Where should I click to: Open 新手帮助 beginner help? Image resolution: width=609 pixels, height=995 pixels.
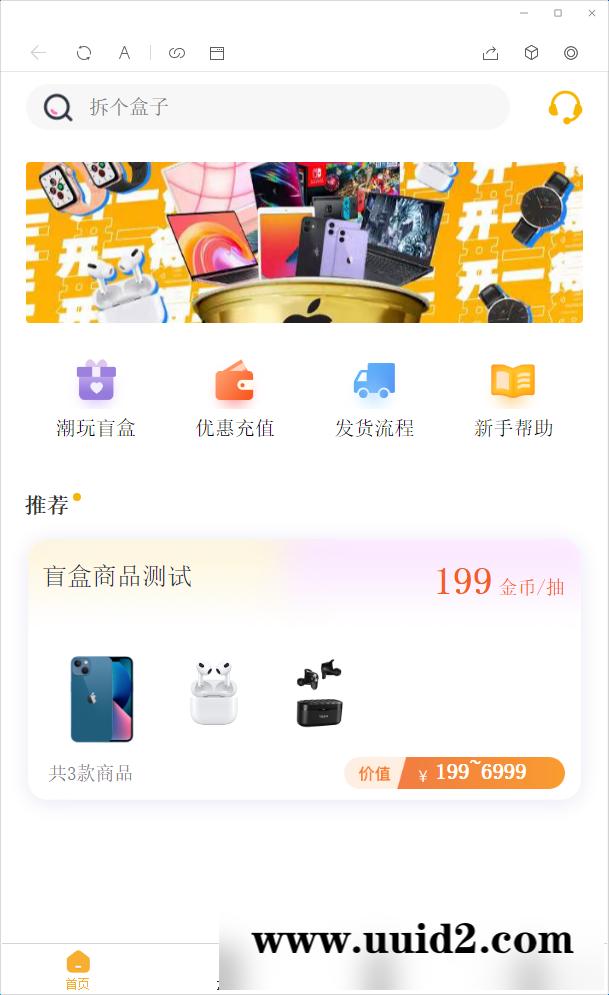pos(513,400)
